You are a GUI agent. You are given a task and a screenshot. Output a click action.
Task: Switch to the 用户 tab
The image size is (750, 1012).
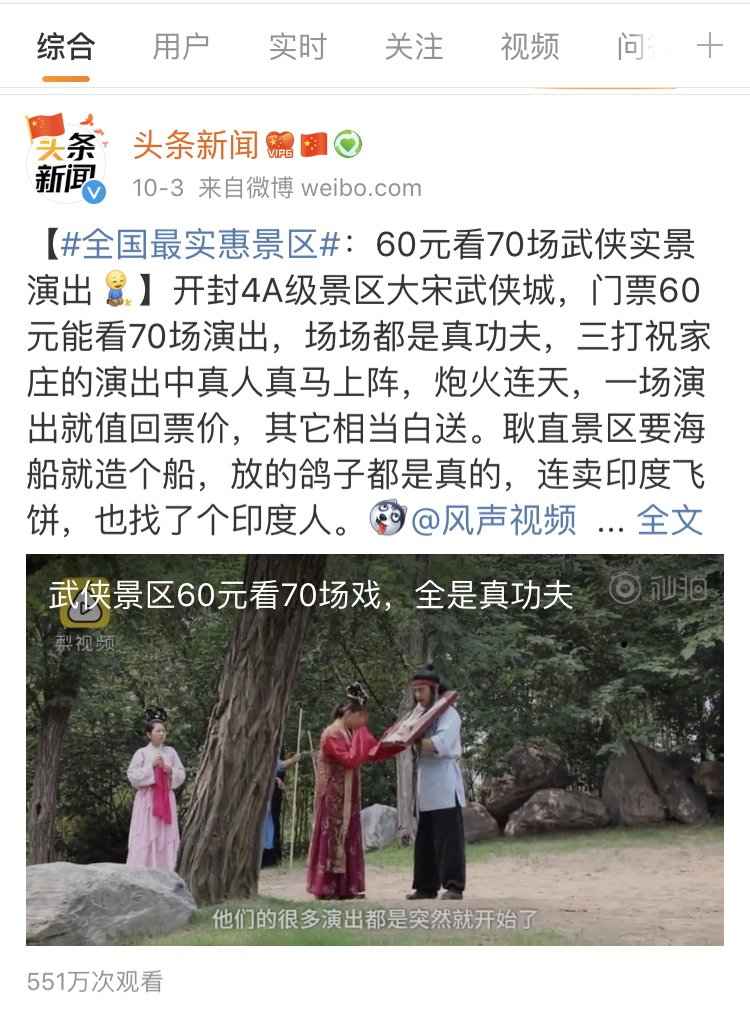click(181, 46)
